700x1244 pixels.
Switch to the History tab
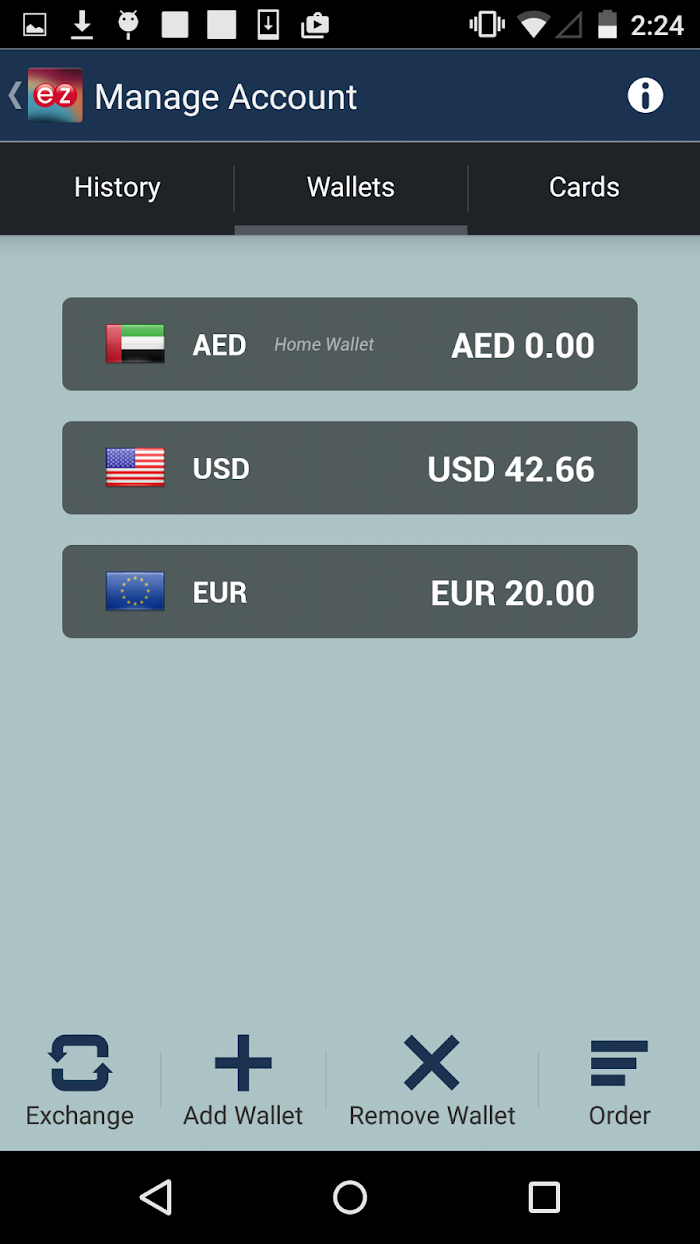point(117,187)
